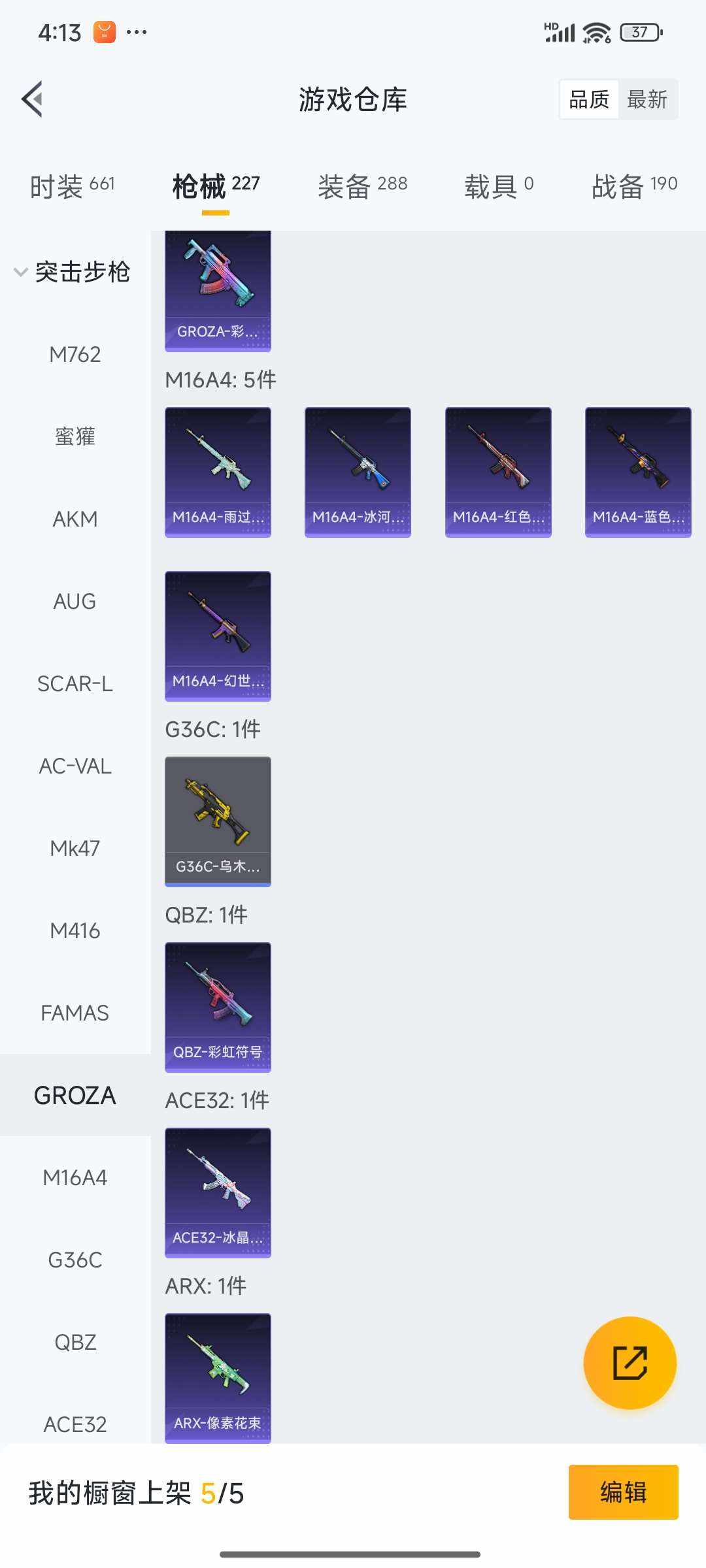Switch to the 装备 tab

(362, 186)
